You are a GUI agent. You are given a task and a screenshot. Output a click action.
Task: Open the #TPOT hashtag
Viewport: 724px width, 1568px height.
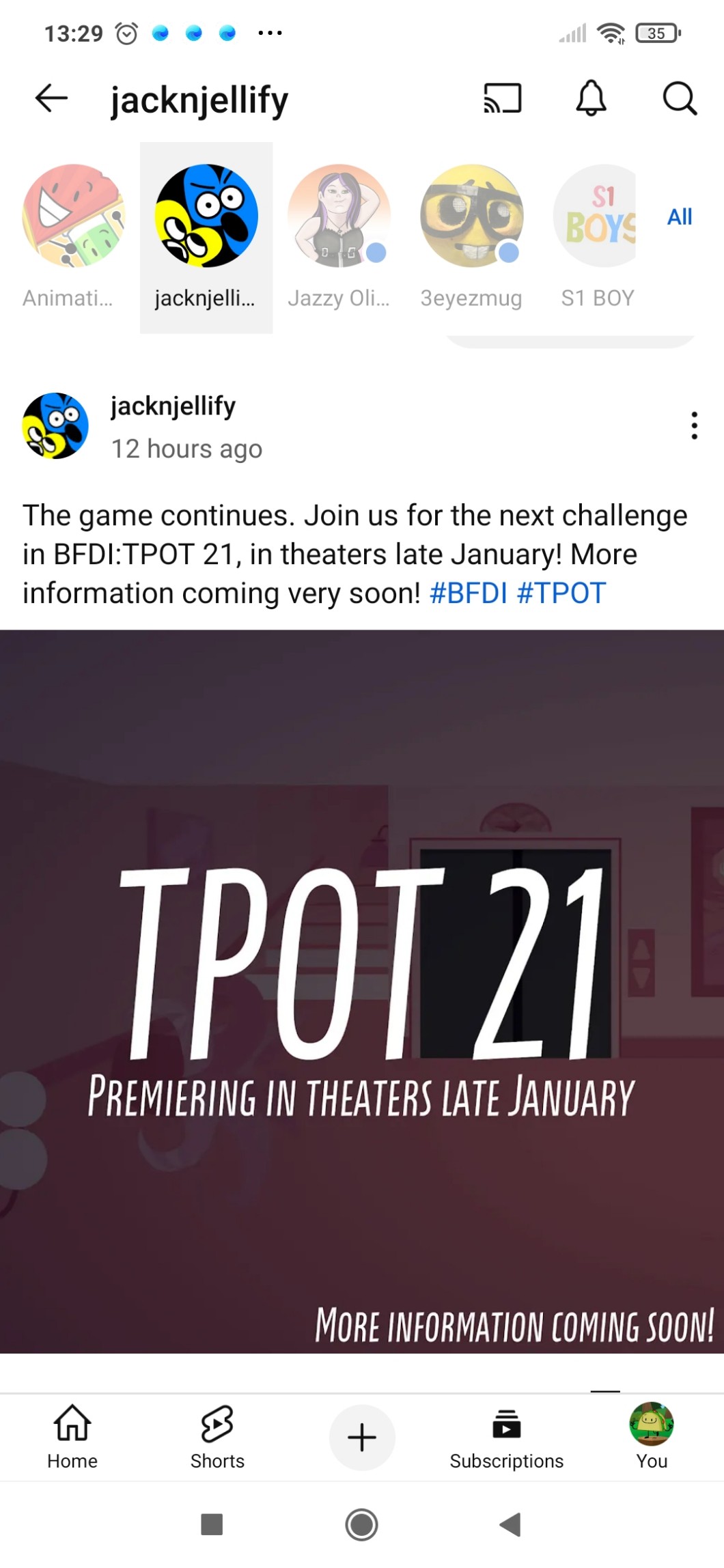(x=561, y=593)
